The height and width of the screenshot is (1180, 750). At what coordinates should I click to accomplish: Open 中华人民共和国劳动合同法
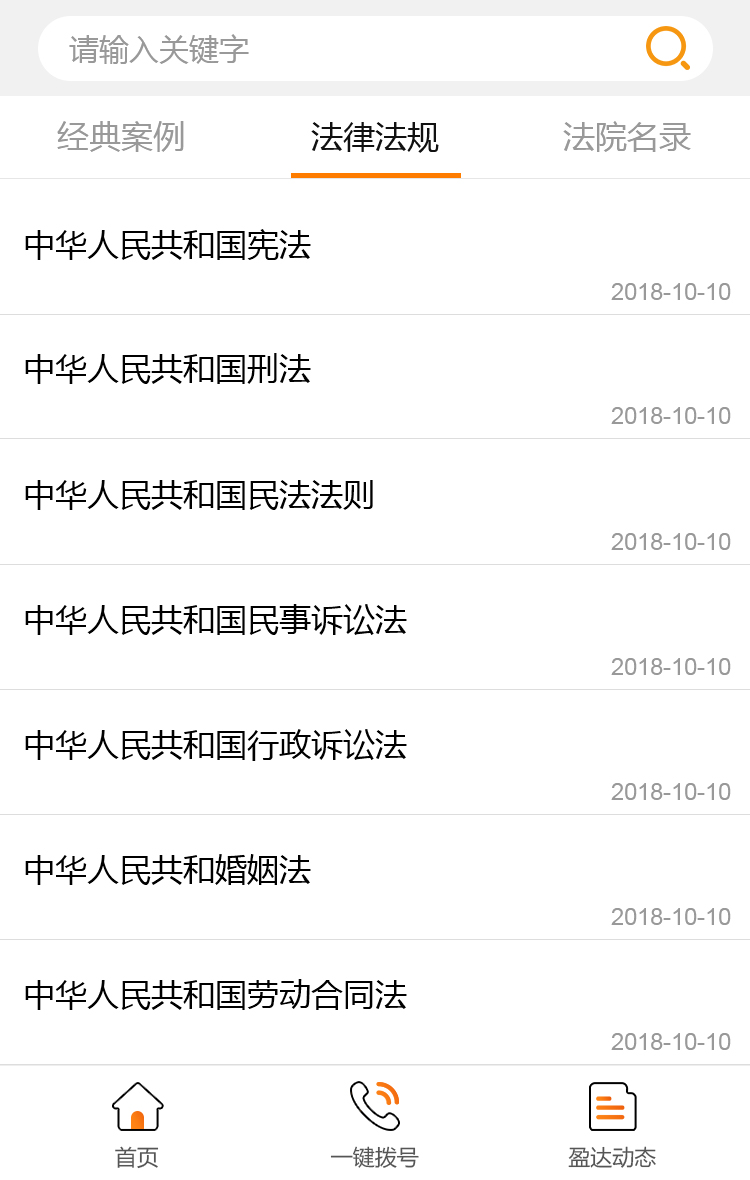215,995
